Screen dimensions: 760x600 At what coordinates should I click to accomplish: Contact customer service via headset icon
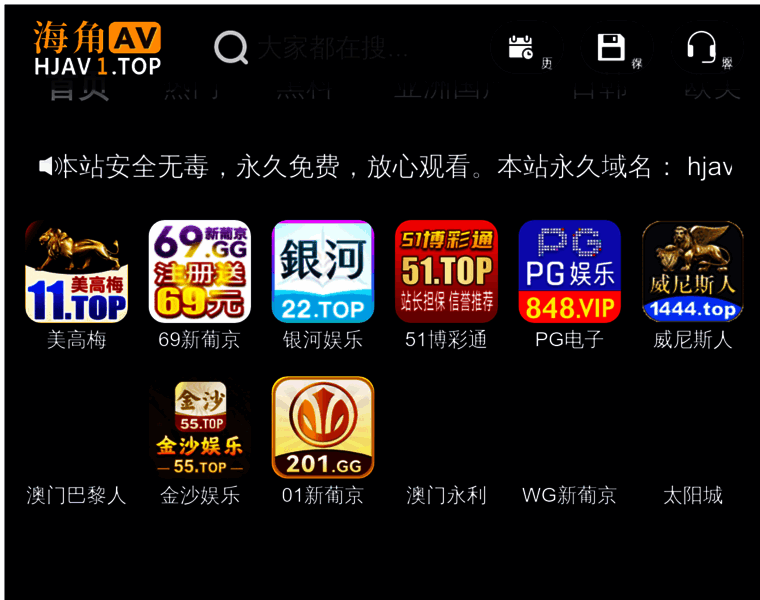(702, 48)
